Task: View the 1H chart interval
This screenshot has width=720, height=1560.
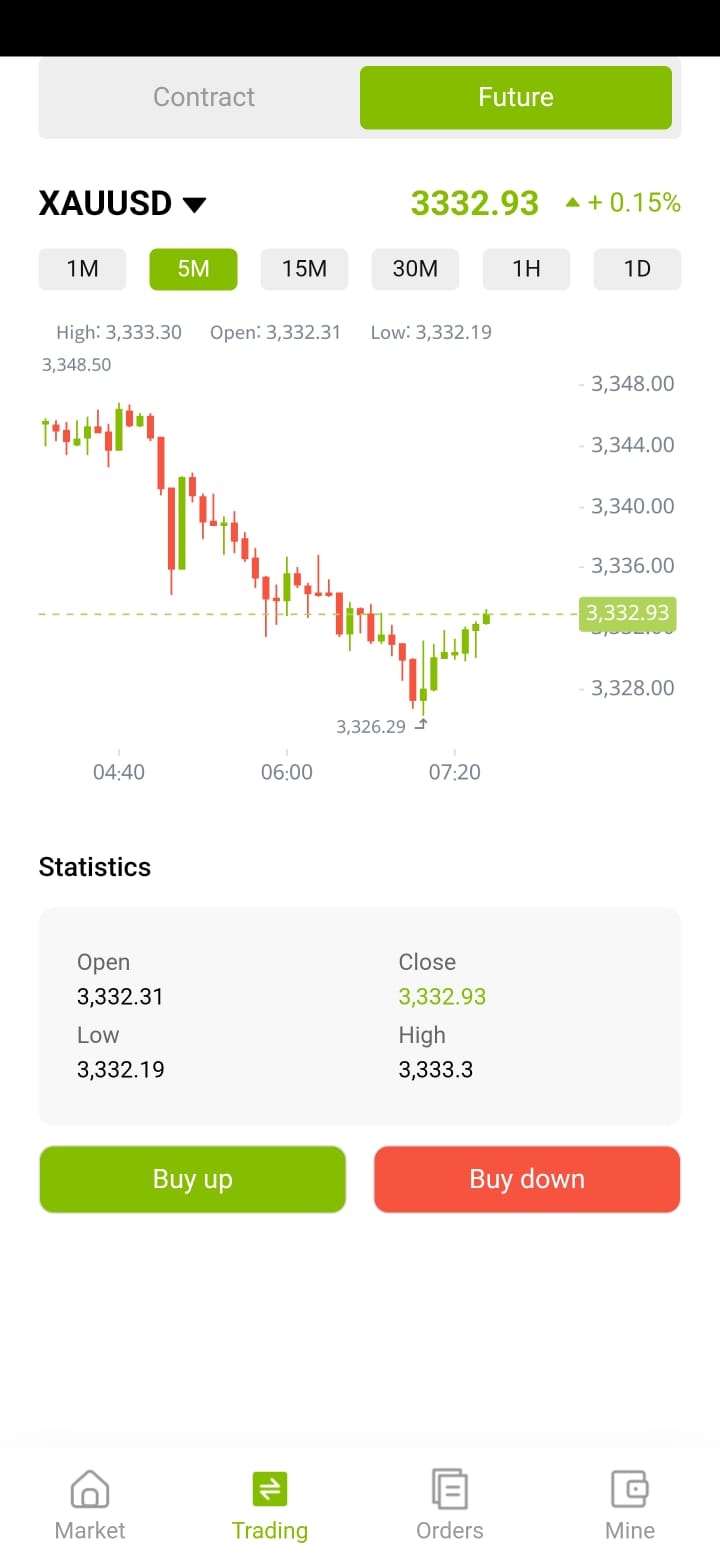Action: click(526, 269)
